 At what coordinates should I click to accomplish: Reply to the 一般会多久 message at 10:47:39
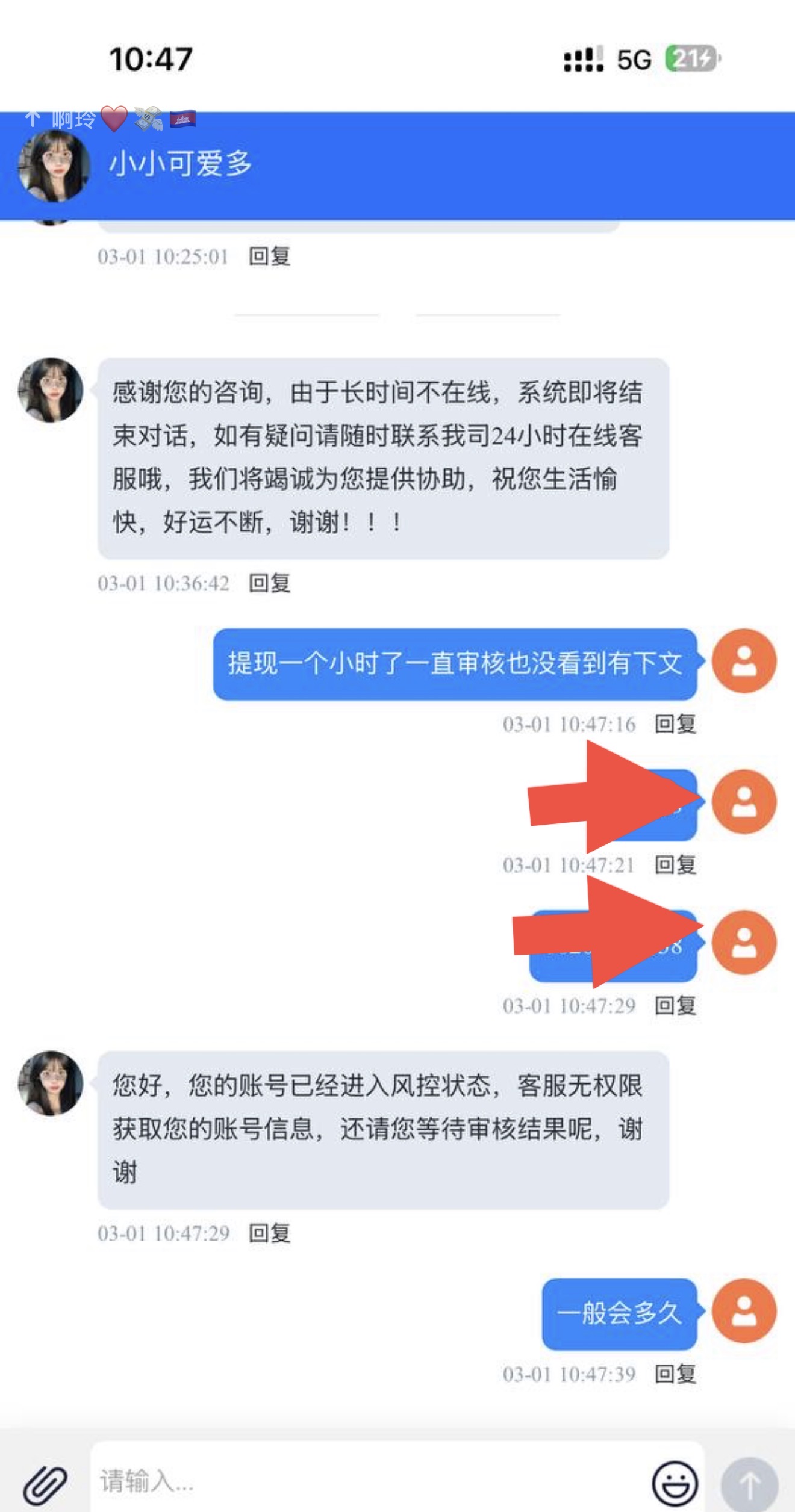[x=675, y=1374]
